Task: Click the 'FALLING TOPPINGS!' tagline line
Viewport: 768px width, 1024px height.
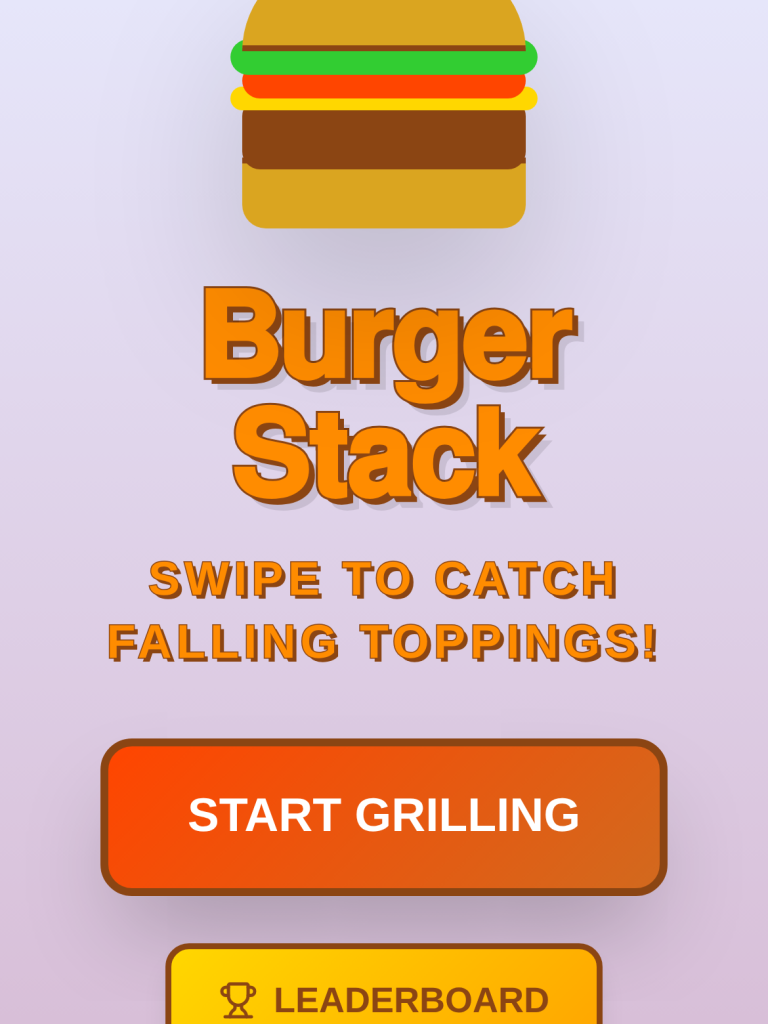Action: tap(384, 641)
